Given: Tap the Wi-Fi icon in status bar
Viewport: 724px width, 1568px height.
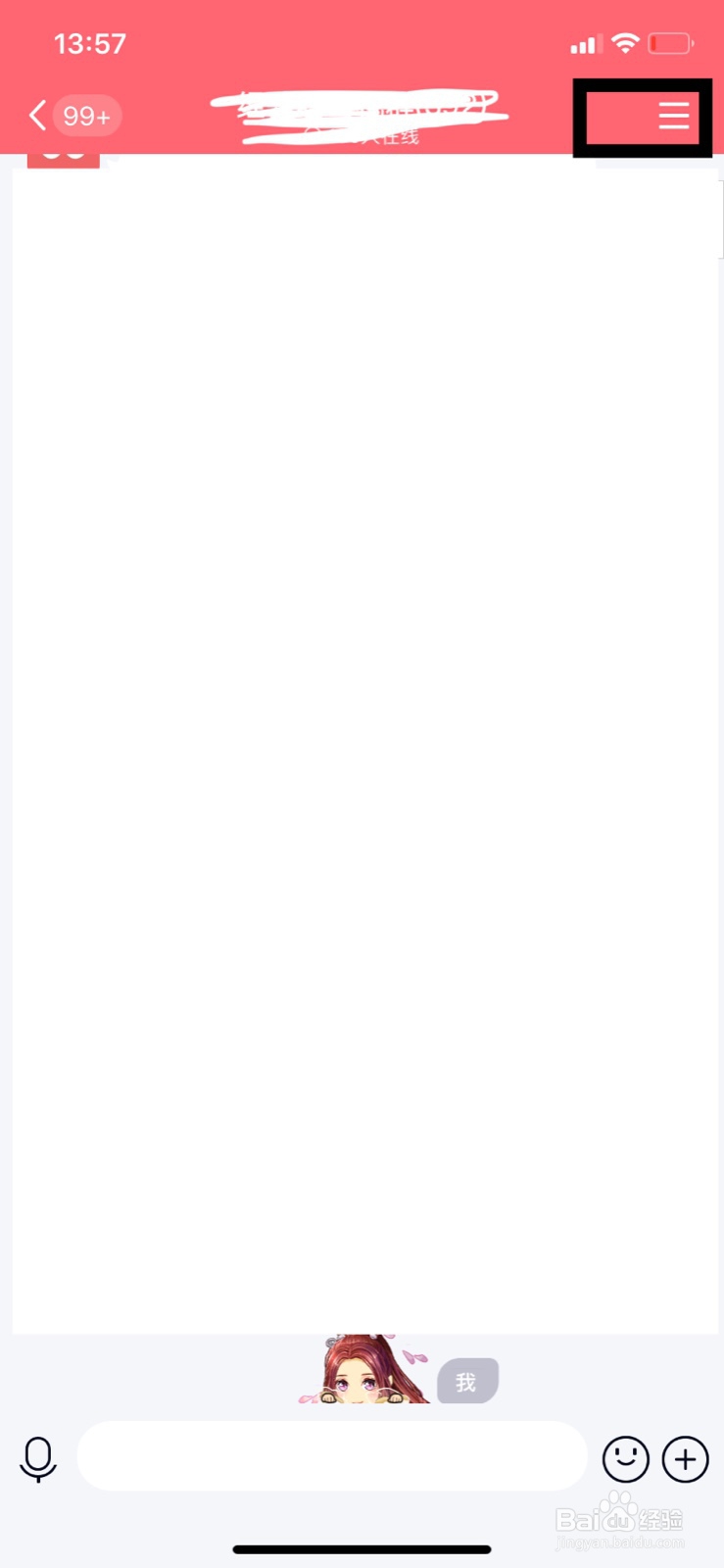Looking at the screenshot, I should pos(625,43).
